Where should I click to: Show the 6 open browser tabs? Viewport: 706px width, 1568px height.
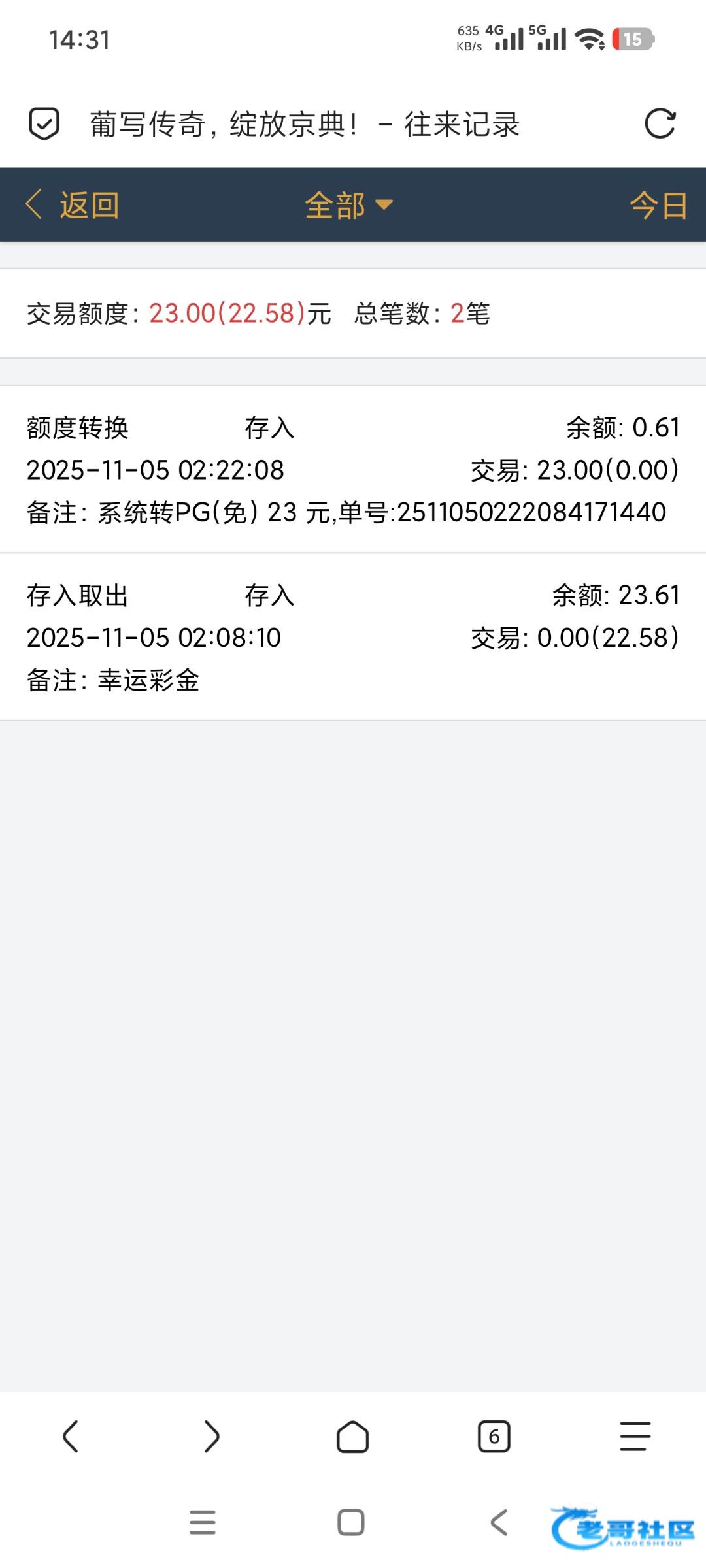tap(494, 1437)
